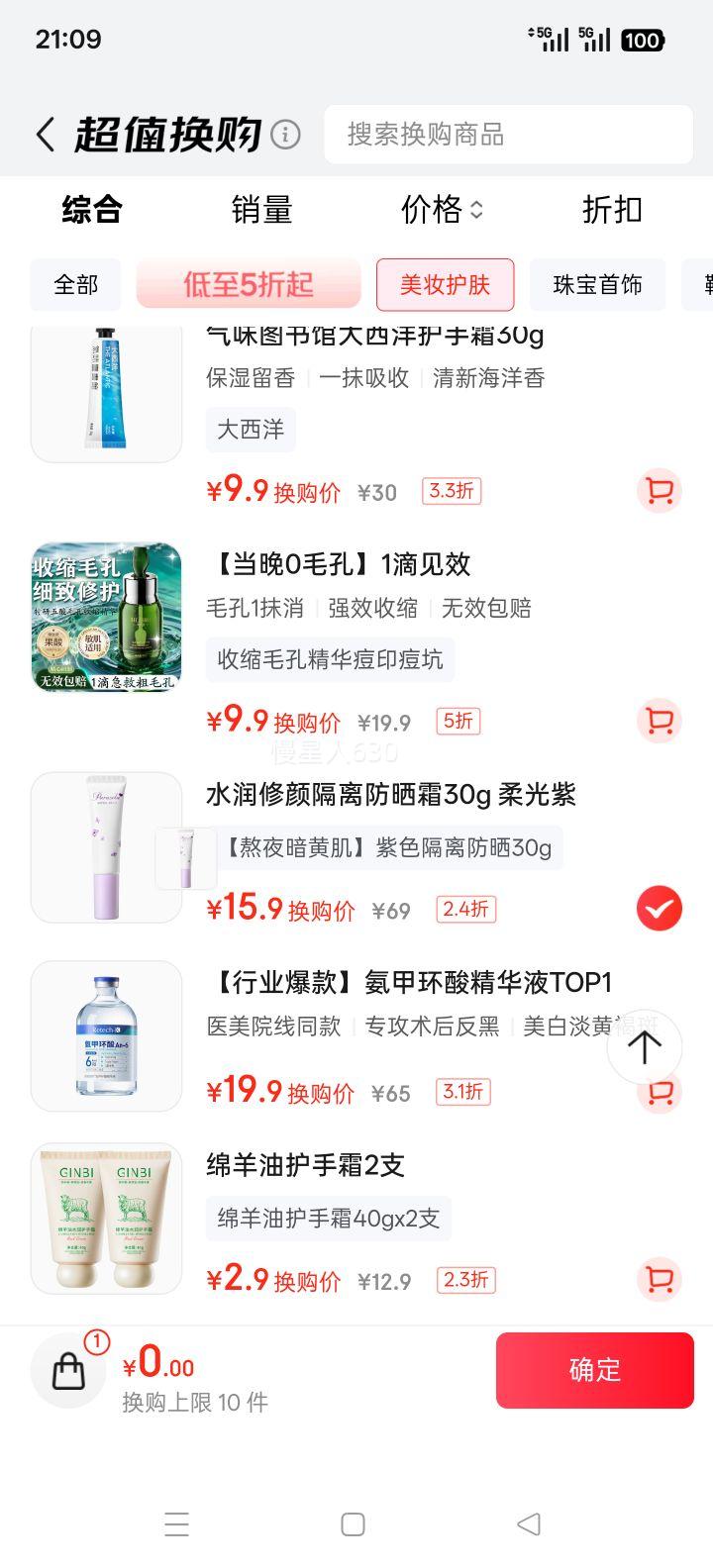Open the 氨甲环酸精华液 product
Viewport: 713px width, 1568px height.
[x=408, y=982]
